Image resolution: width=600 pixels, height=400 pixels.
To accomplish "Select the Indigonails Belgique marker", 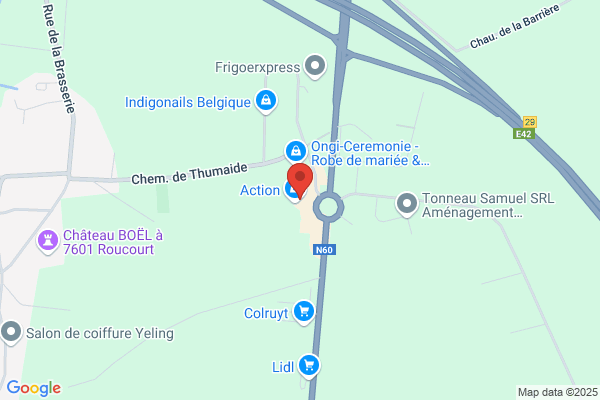I will (x=266, y=101).
